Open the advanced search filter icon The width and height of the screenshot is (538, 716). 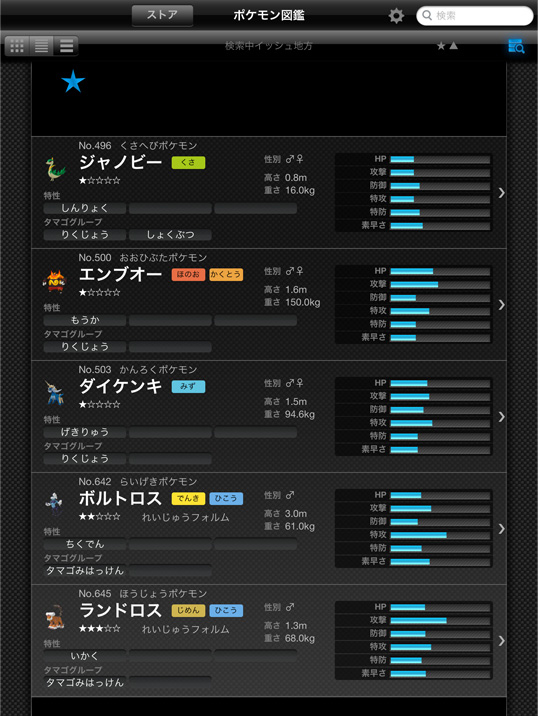516,46
